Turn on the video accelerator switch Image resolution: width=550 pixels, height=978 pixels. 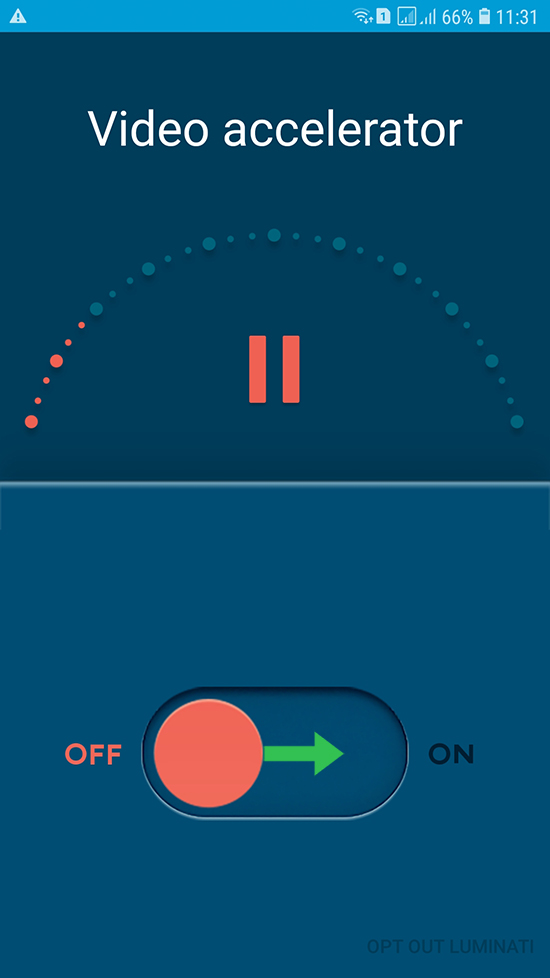pyautogui.click(x=274, y=753)
